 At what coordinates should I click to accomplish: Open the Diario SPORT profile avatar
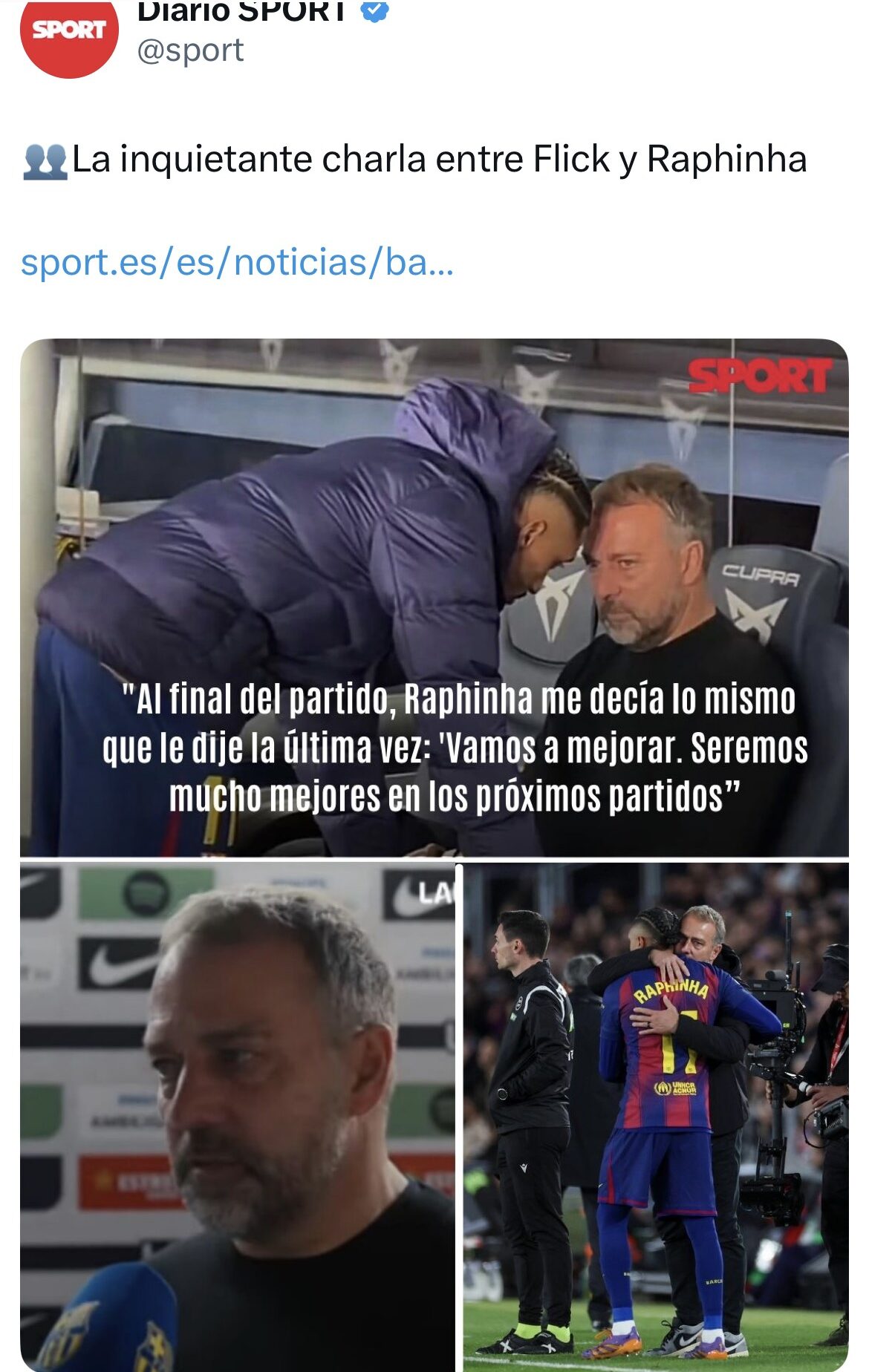tap(68, 33)
